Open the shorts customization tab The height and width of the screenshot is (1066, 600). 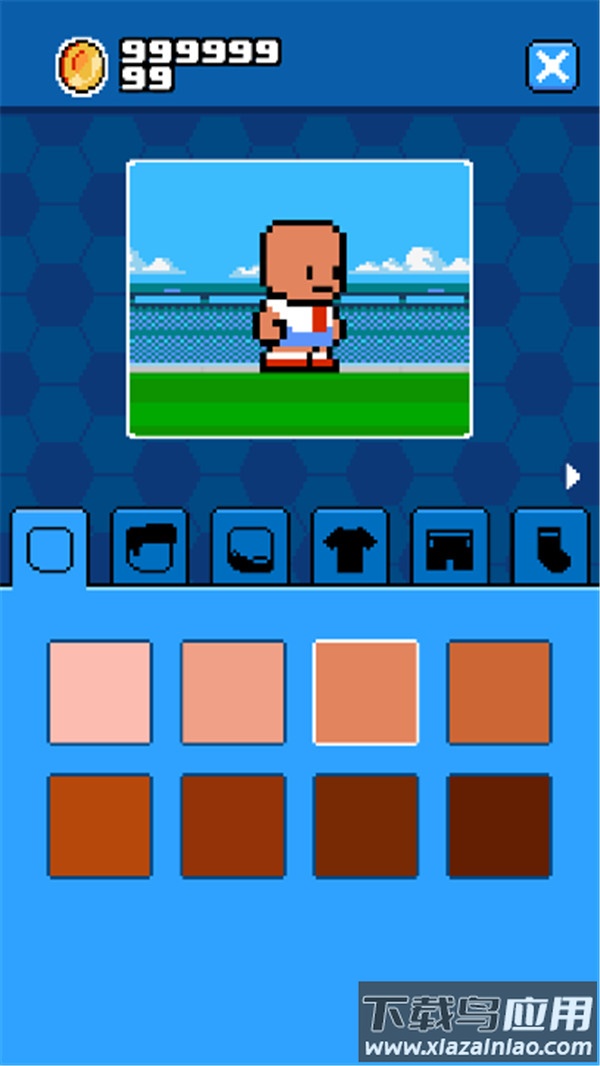[x=450, y=547]
